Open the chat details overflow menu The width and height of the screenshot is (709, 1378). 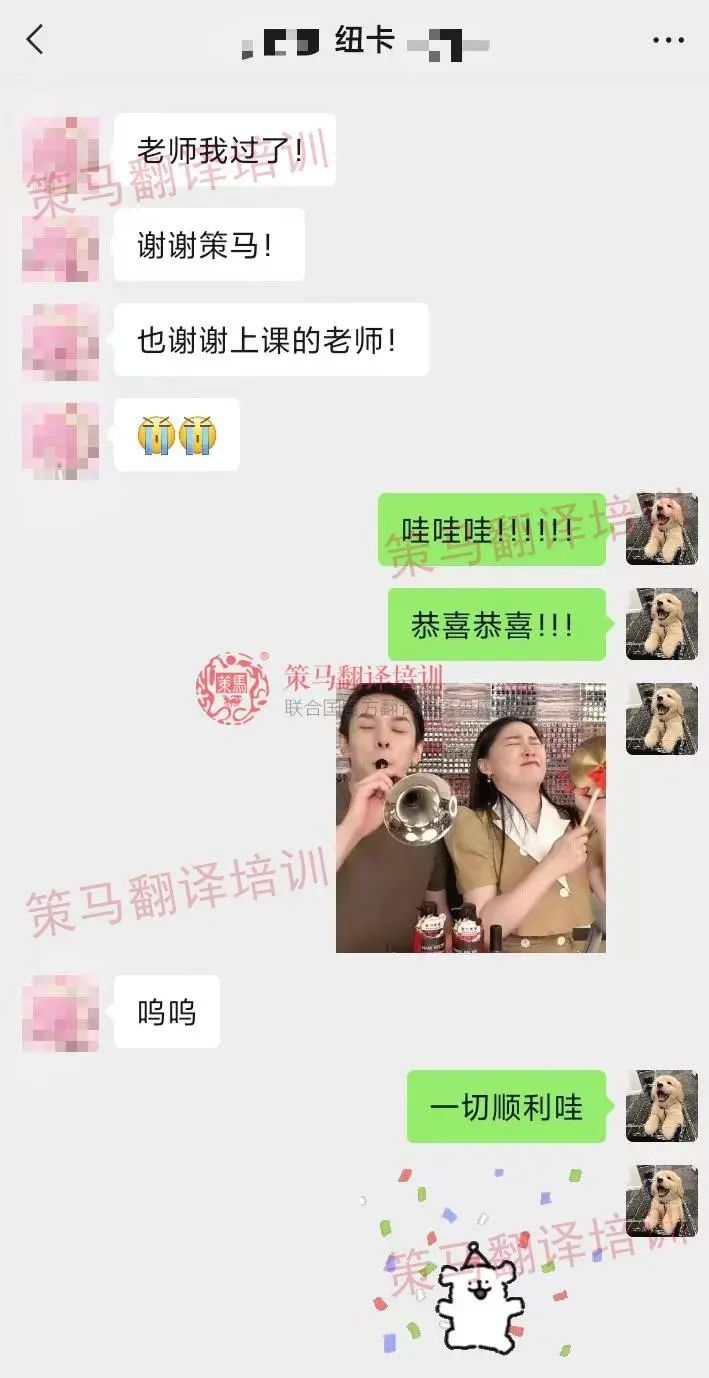pos(668,40)
